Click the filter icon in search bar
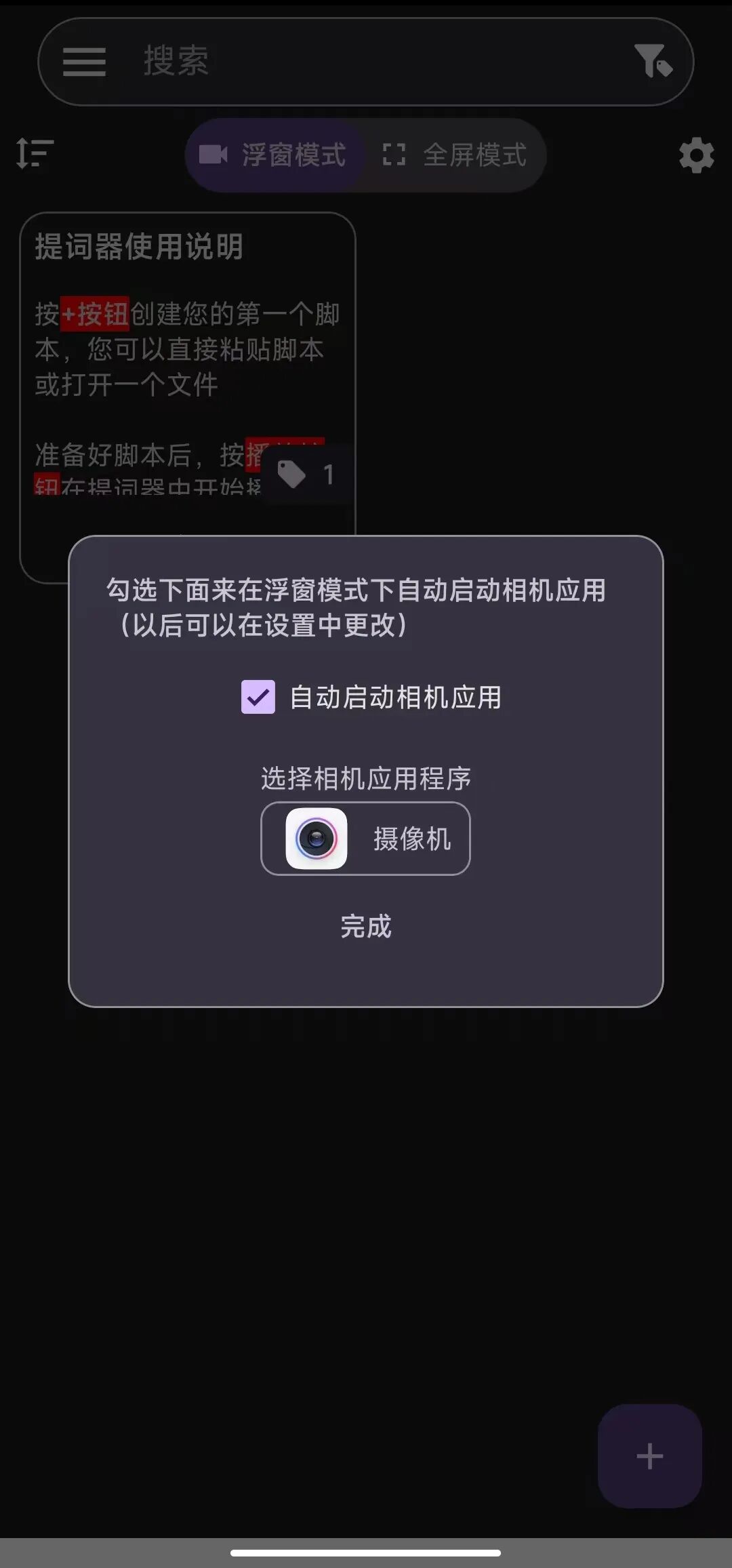Screen dimensions: 732x1568 (653, 61)
